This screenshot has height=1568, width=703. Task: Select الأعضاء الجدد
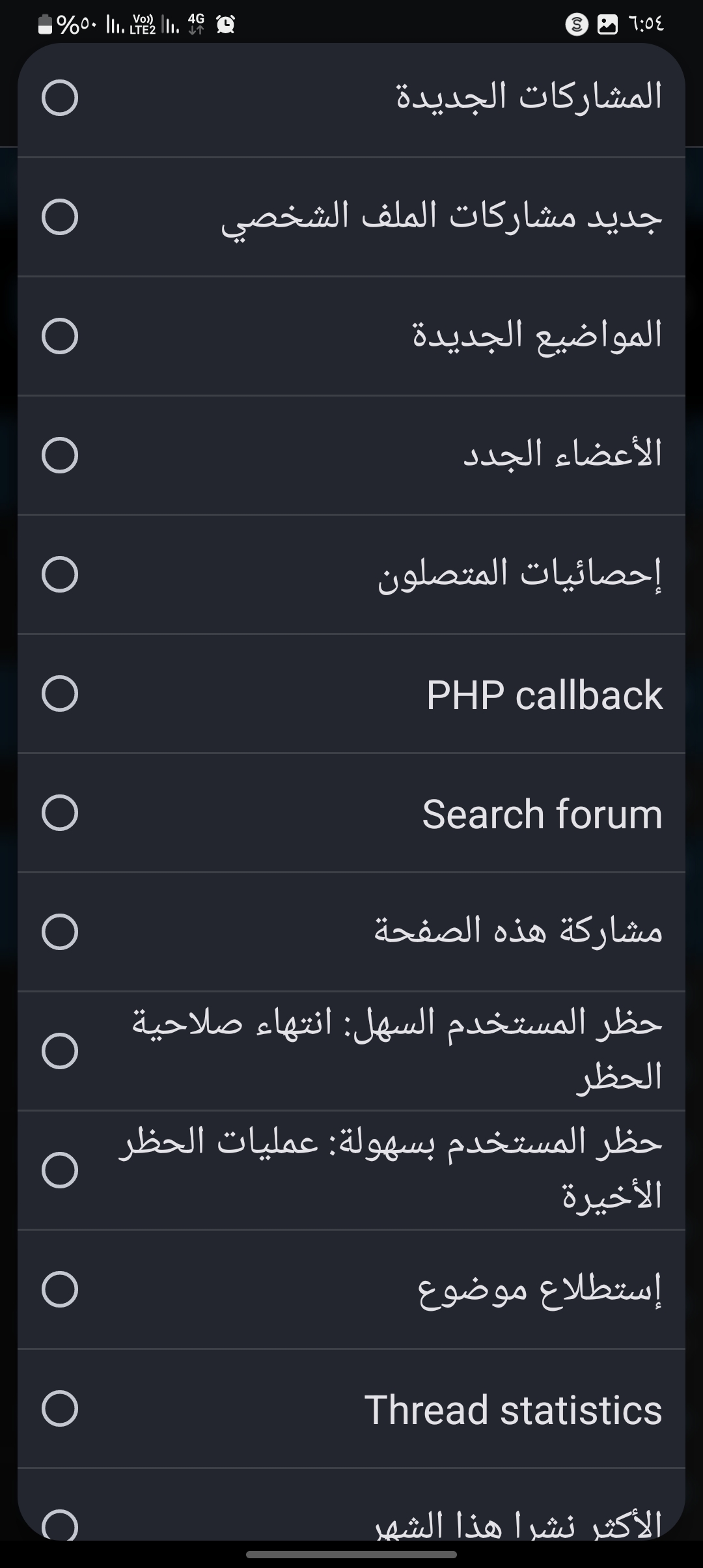[351, 455]
